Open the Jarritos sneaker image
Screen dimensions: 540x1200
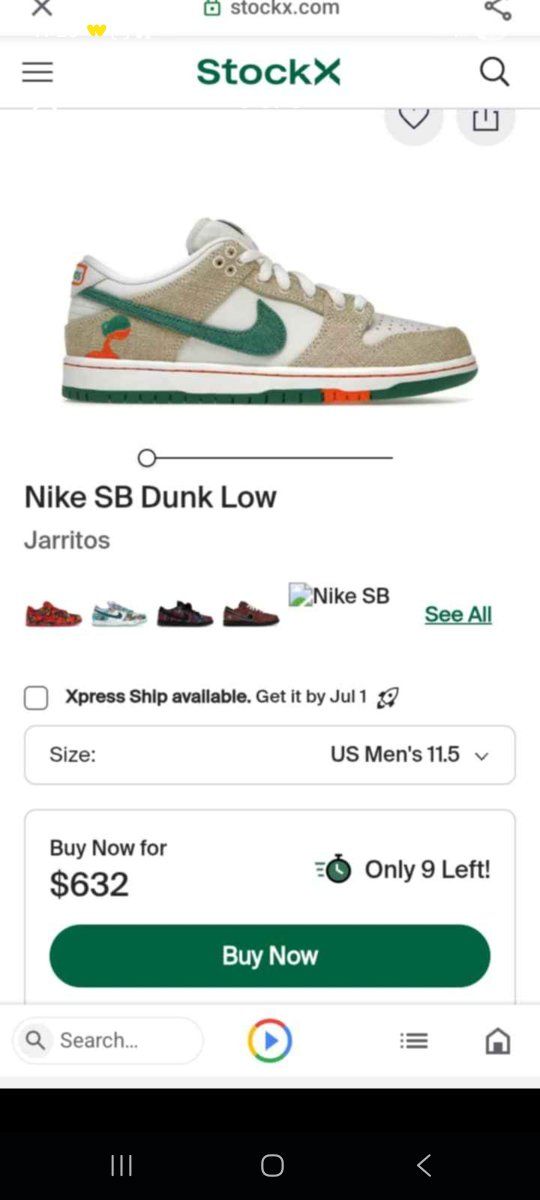tap(270, 310)
